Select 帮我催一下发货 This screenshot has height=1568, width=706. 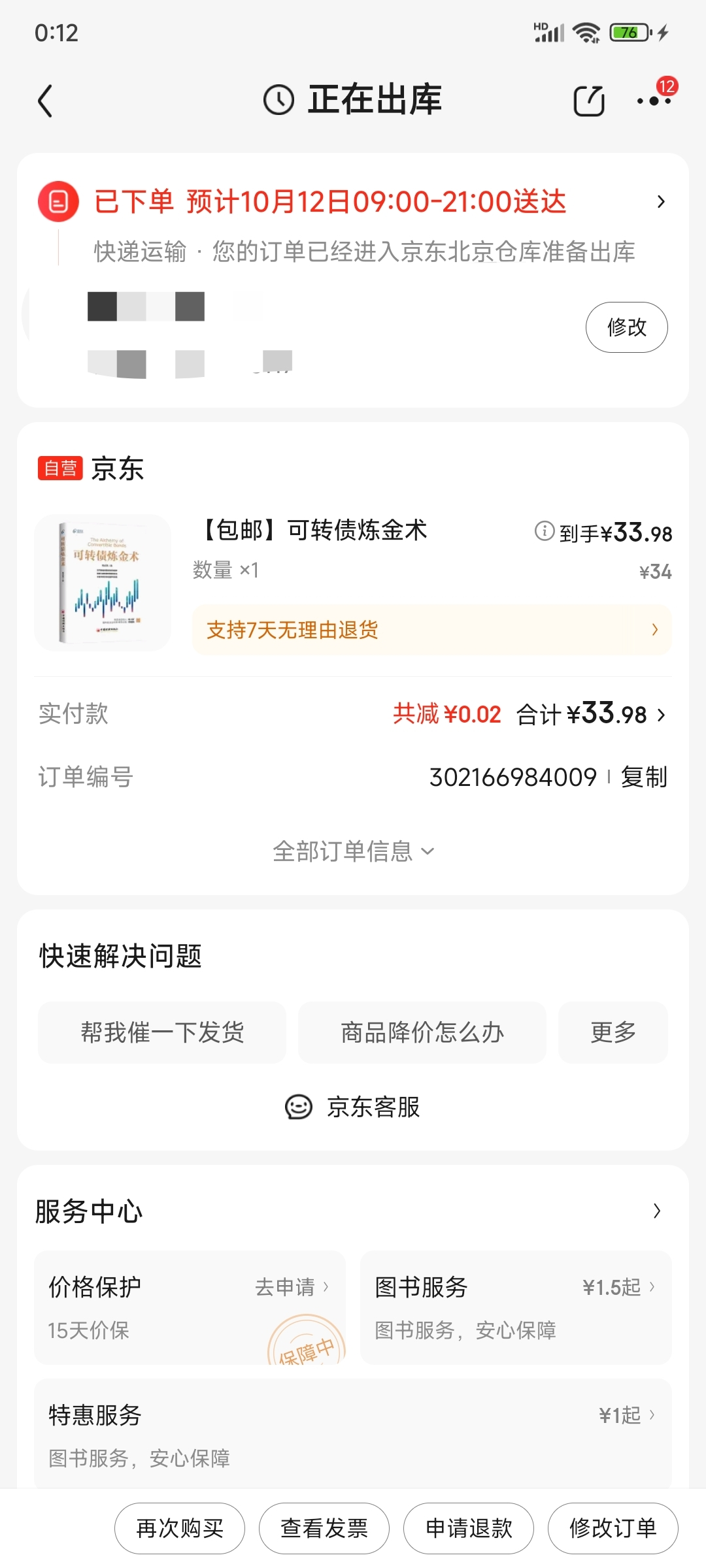point(162,1033)
